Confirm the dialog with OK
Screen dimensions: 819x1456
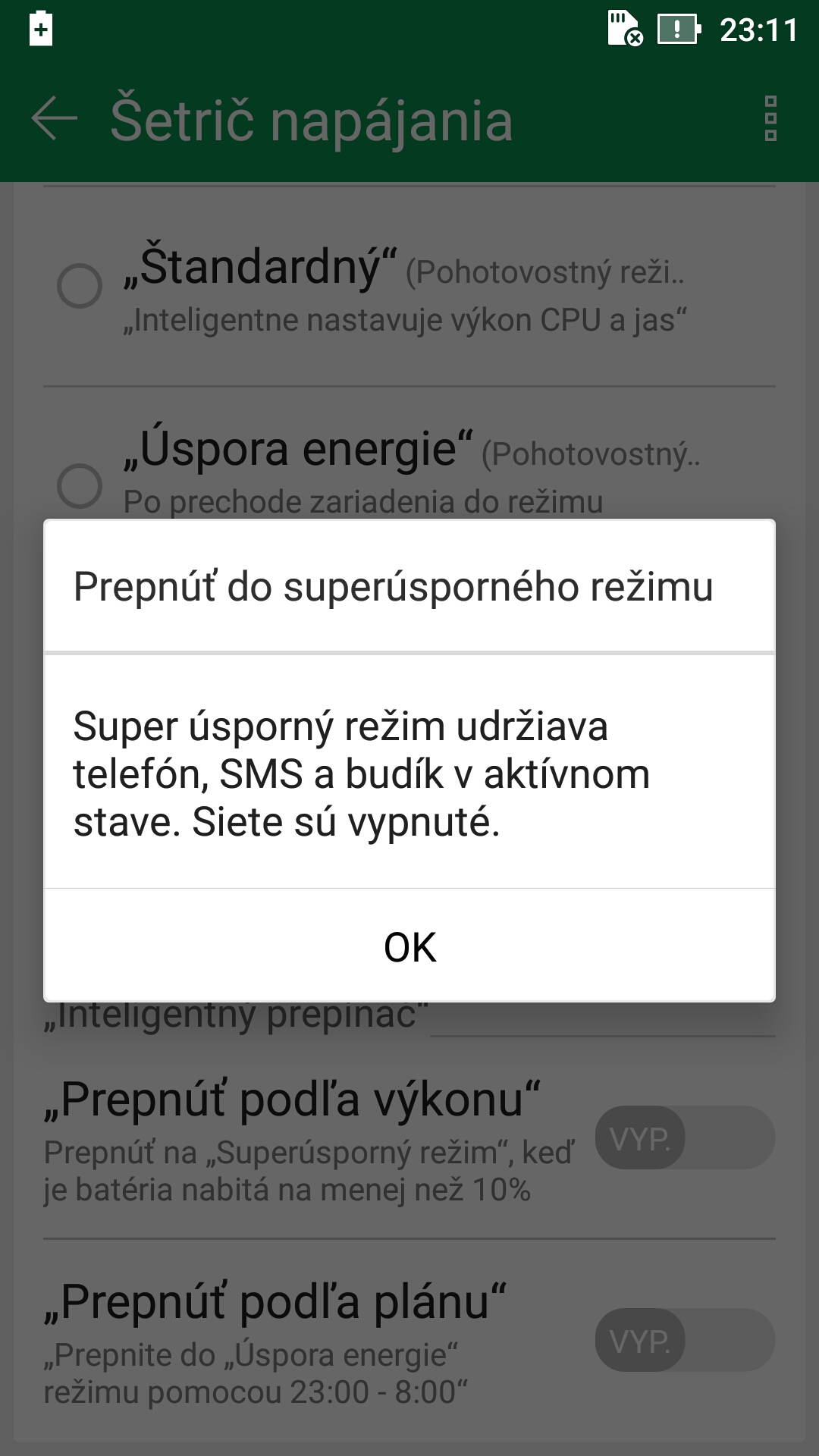coord(409,946)
